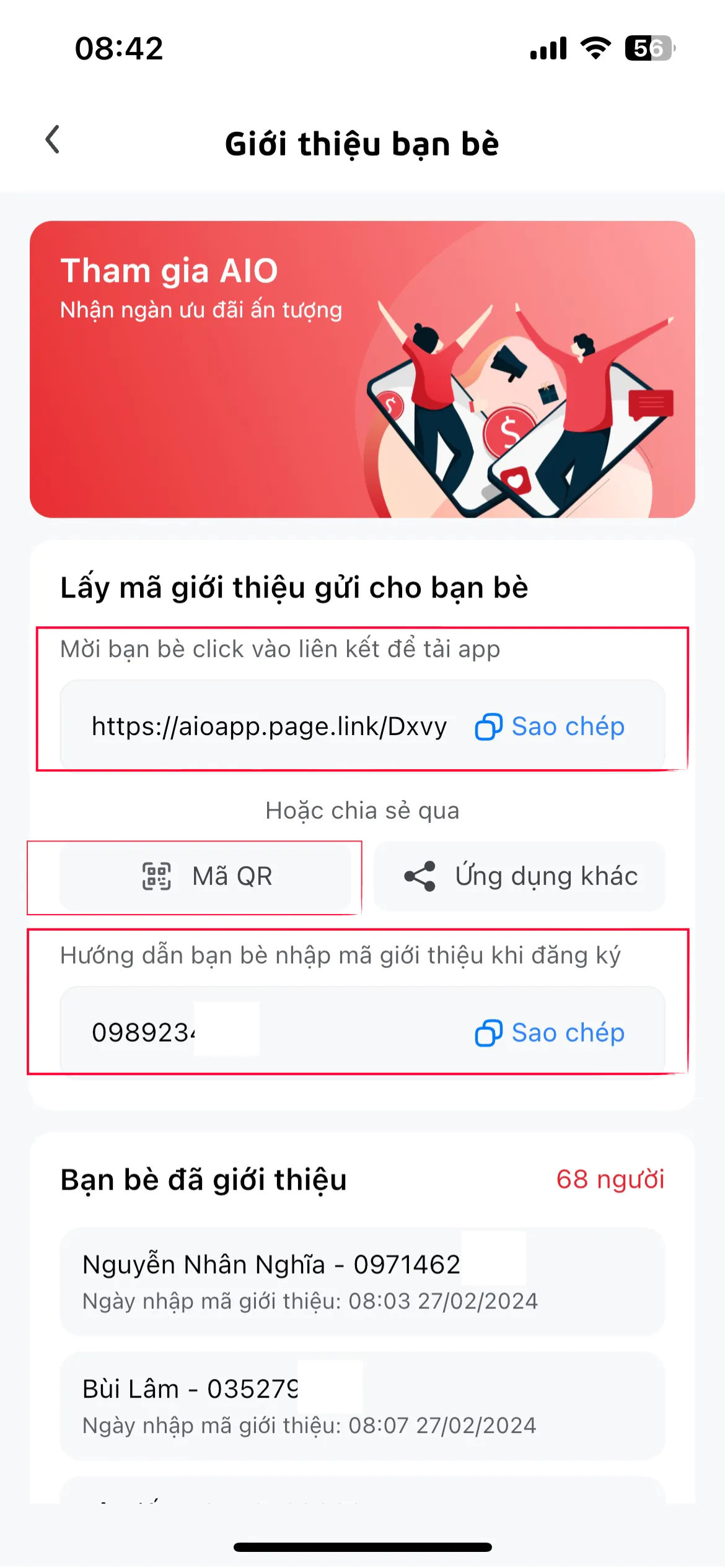Copy the referral code 098923
The image size is (725, 1568).
point(550,1033)
